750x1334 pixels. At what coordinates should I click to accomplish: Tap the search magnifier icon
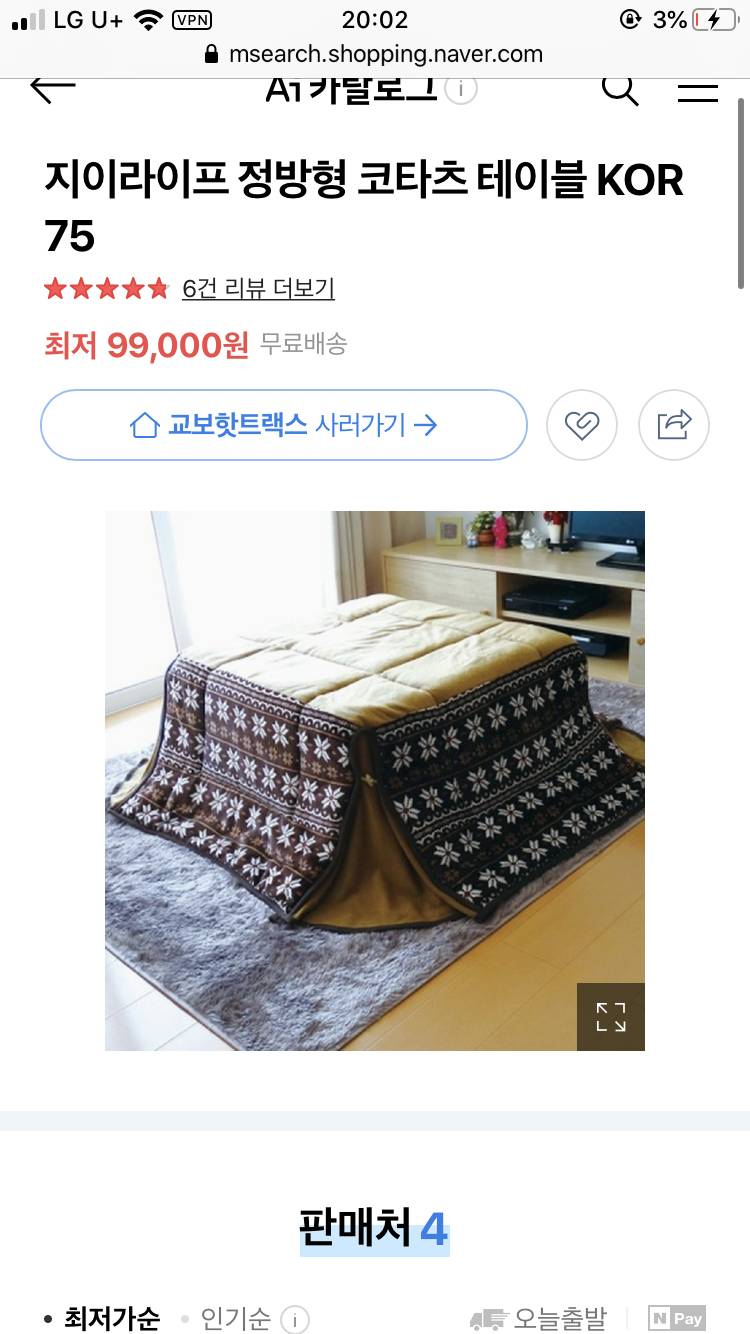click(x=620, y=89)
